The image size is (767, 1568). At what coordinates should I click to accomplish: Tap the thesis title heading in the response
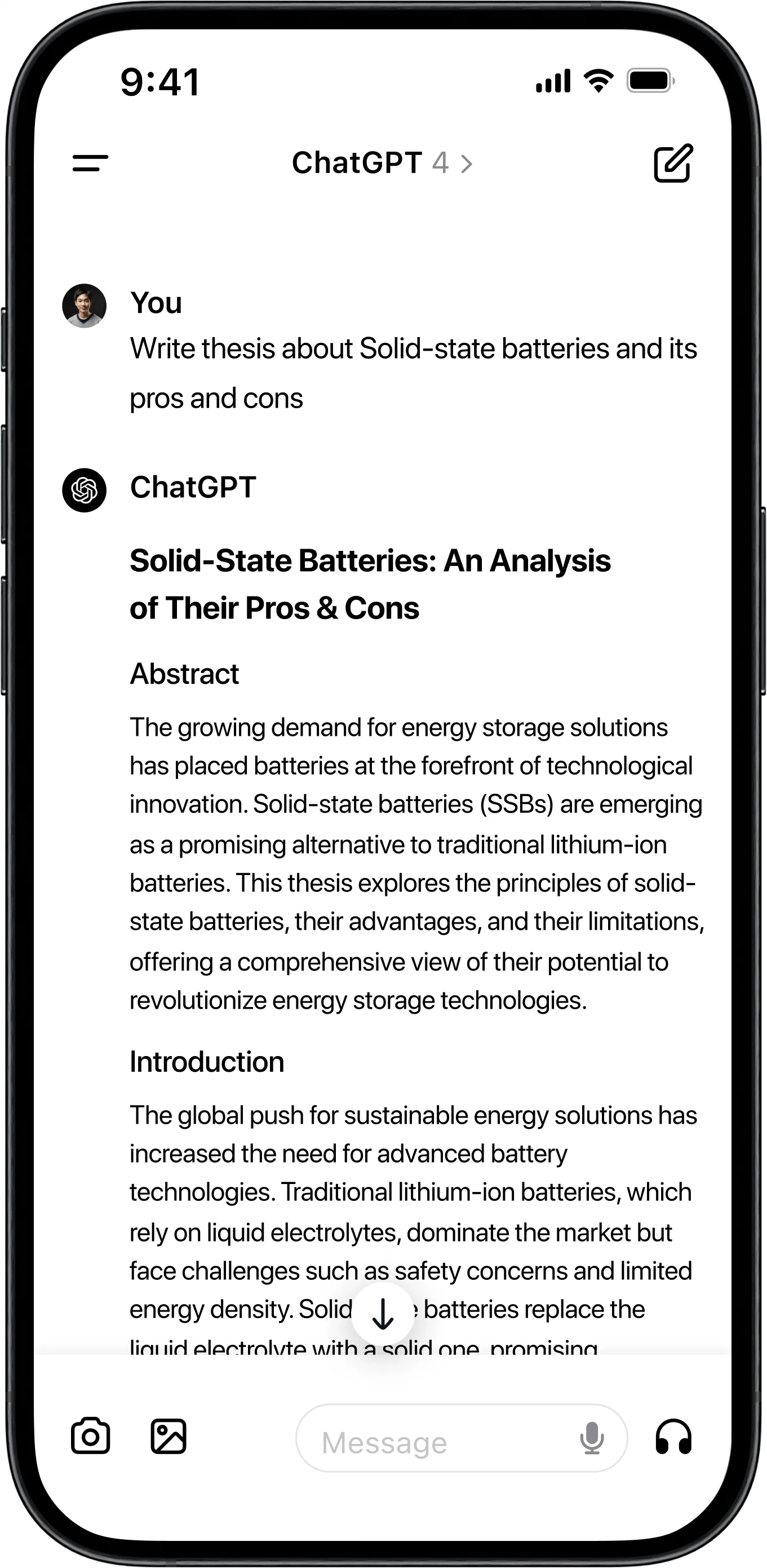coord(370,584)
